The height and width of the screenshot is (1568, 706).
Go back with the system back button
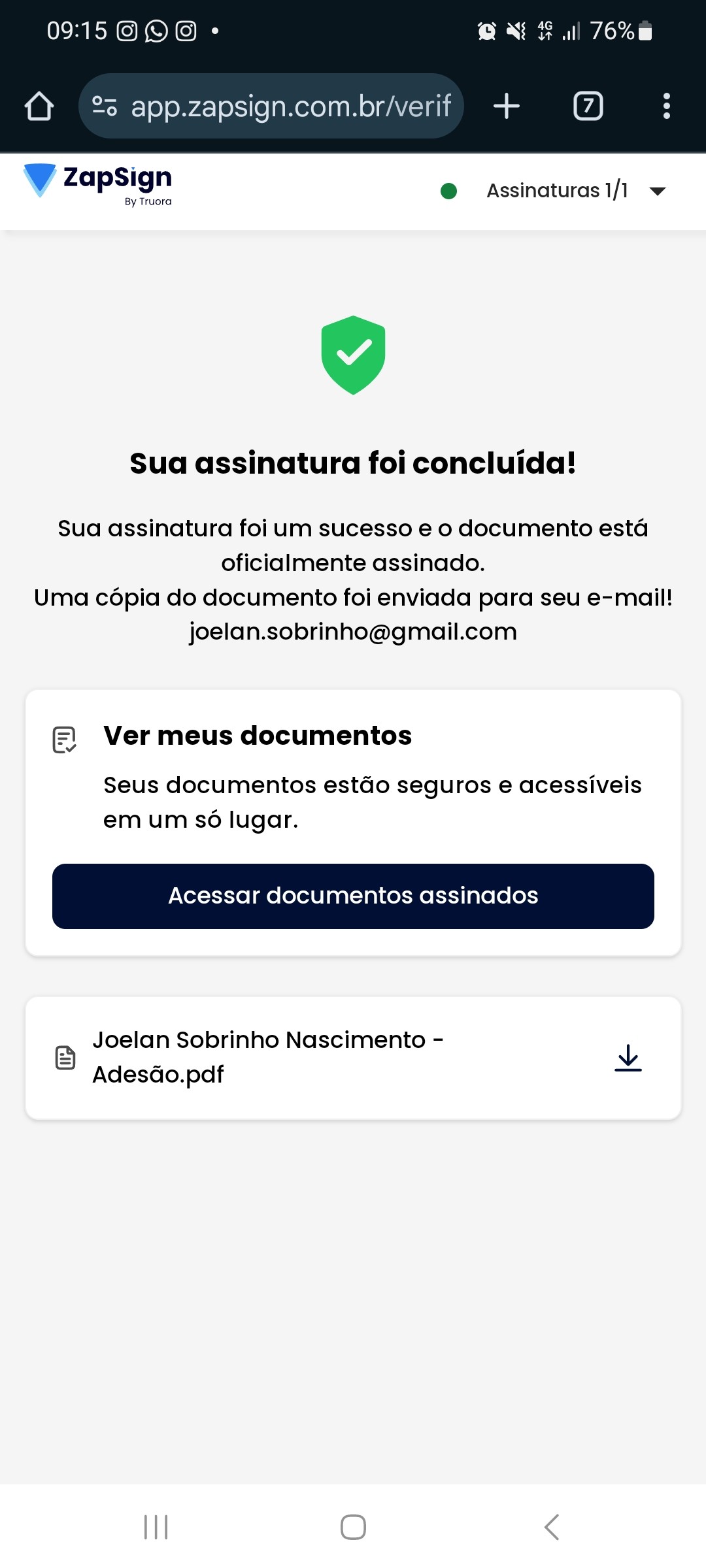click(551, 1527)
